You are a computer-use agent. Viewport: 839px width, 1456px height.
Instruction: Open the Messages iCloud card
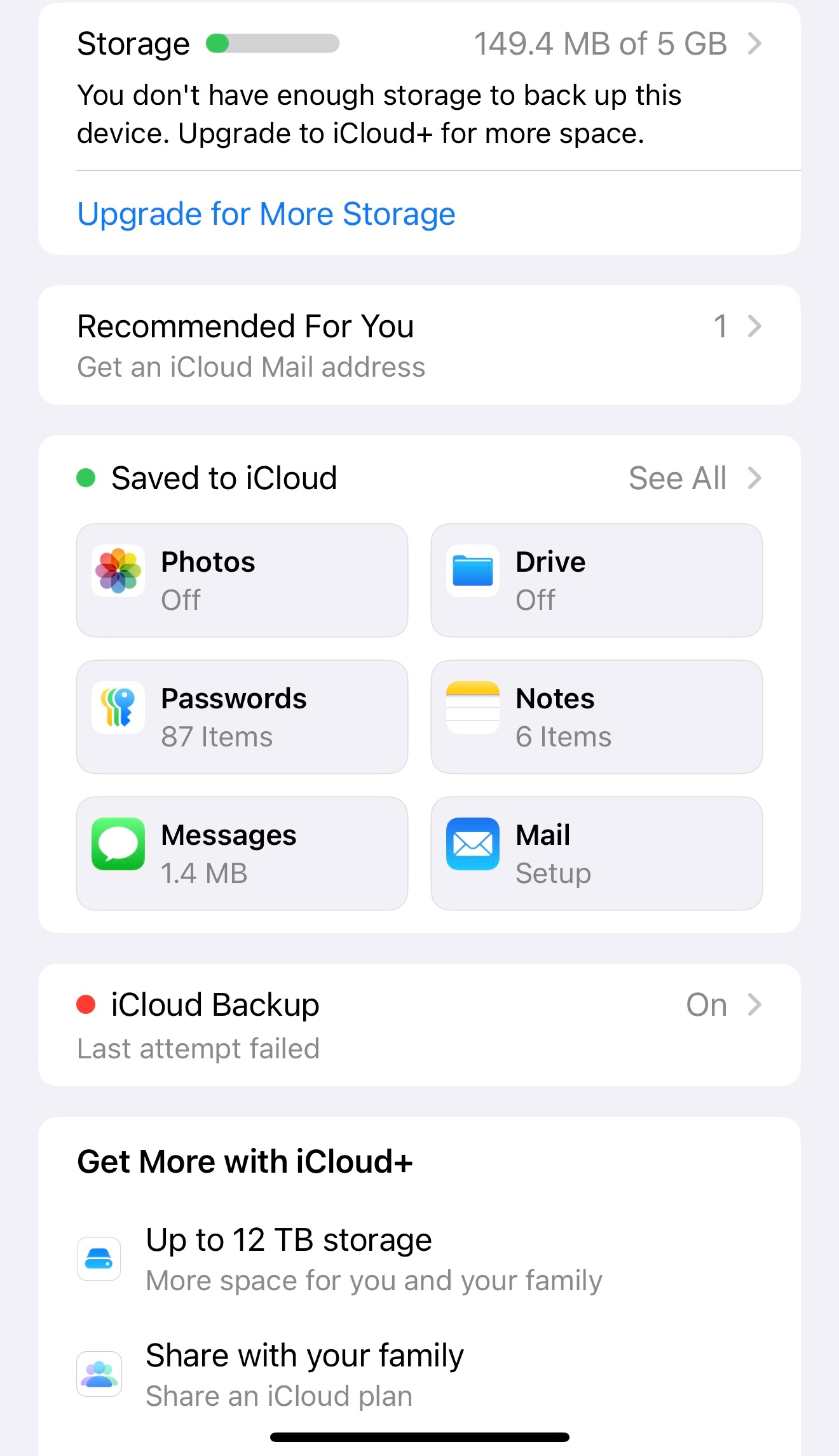(242, 853)
